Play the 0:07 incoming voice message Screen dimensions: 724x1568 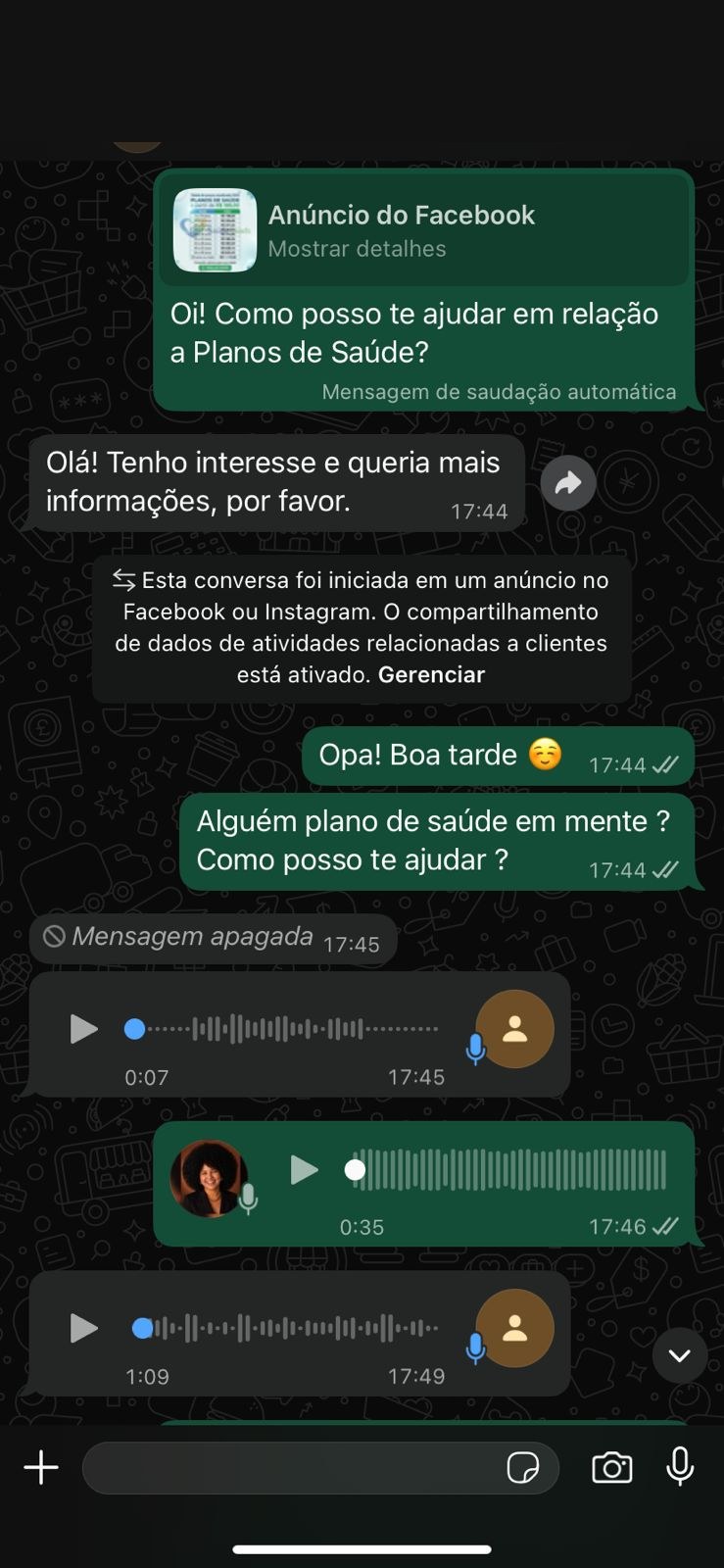pyautogui.click(x=83, y=1029)
